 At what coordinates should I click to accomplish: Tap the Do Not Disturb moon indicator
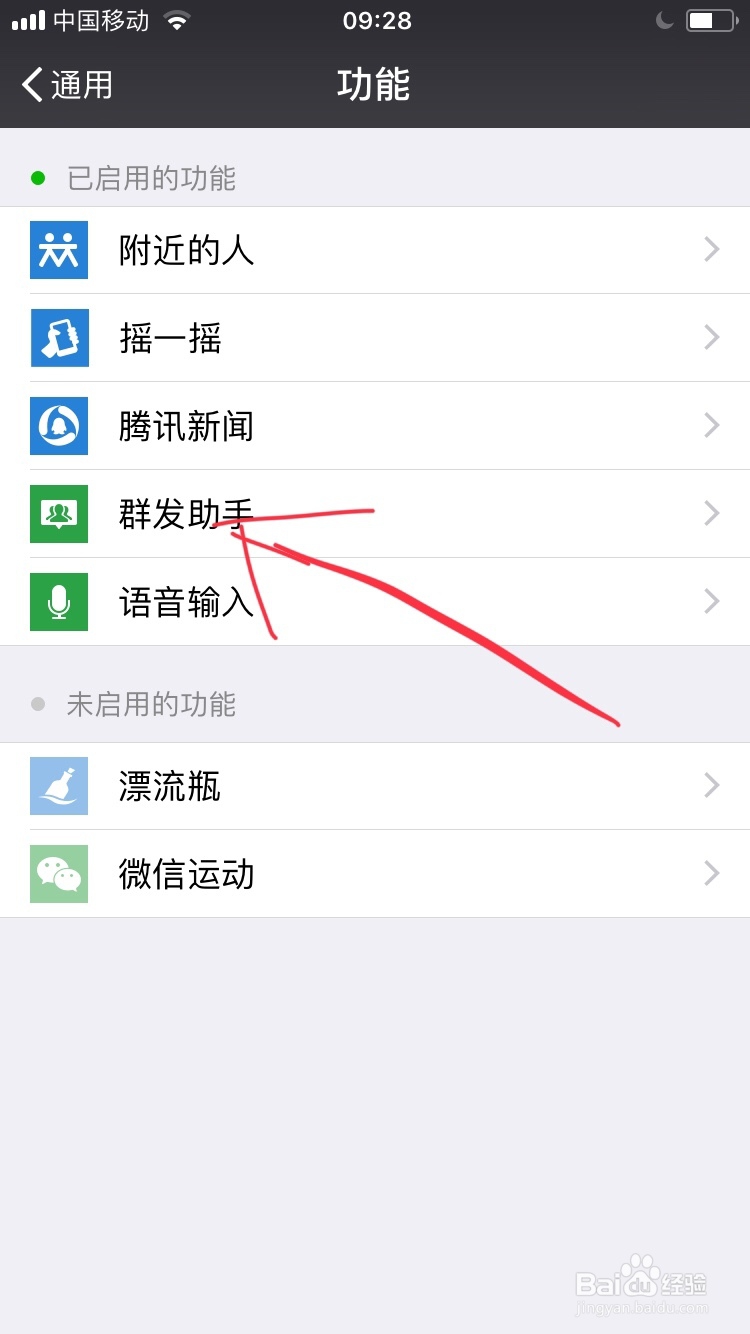[663, 18]
